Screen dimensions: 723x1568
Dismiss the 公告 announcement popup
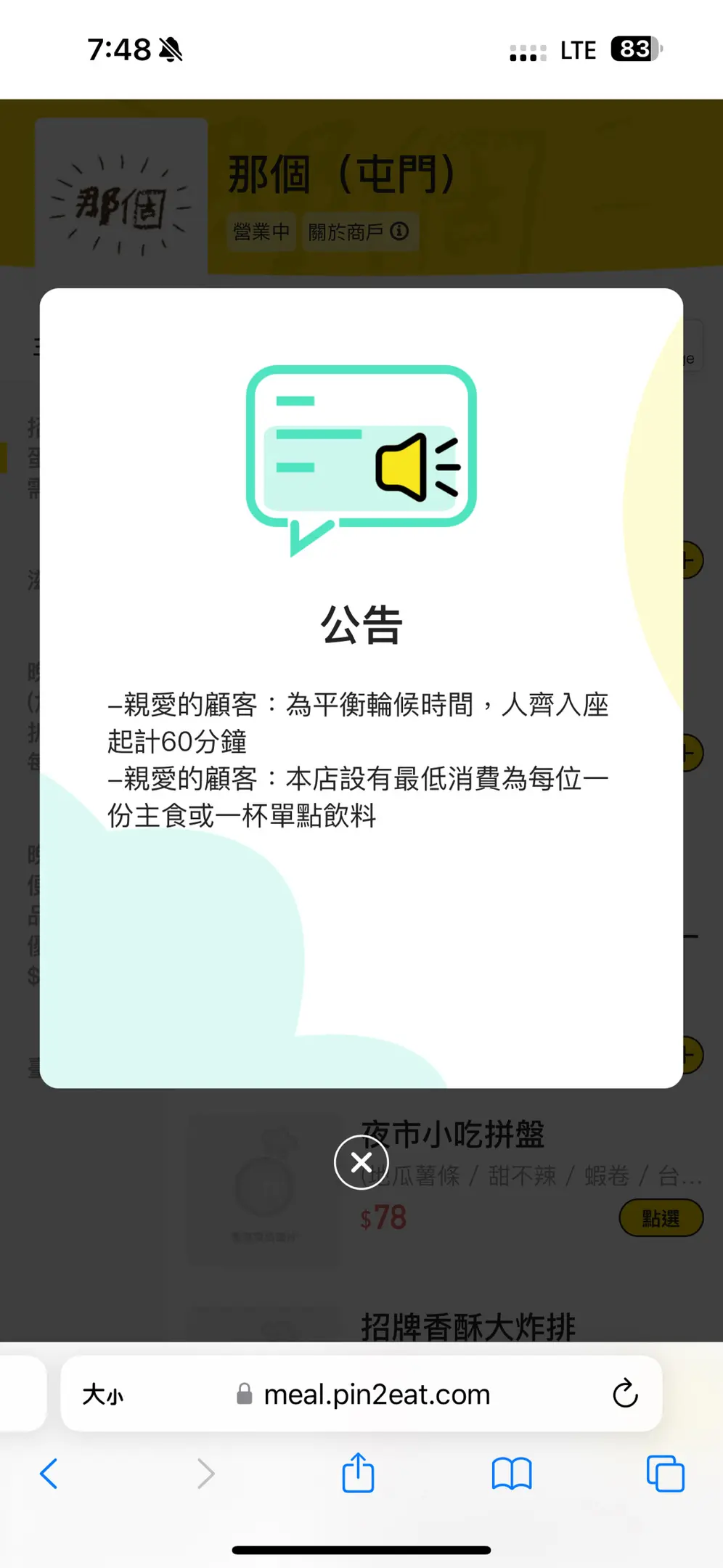[361, 1162]
